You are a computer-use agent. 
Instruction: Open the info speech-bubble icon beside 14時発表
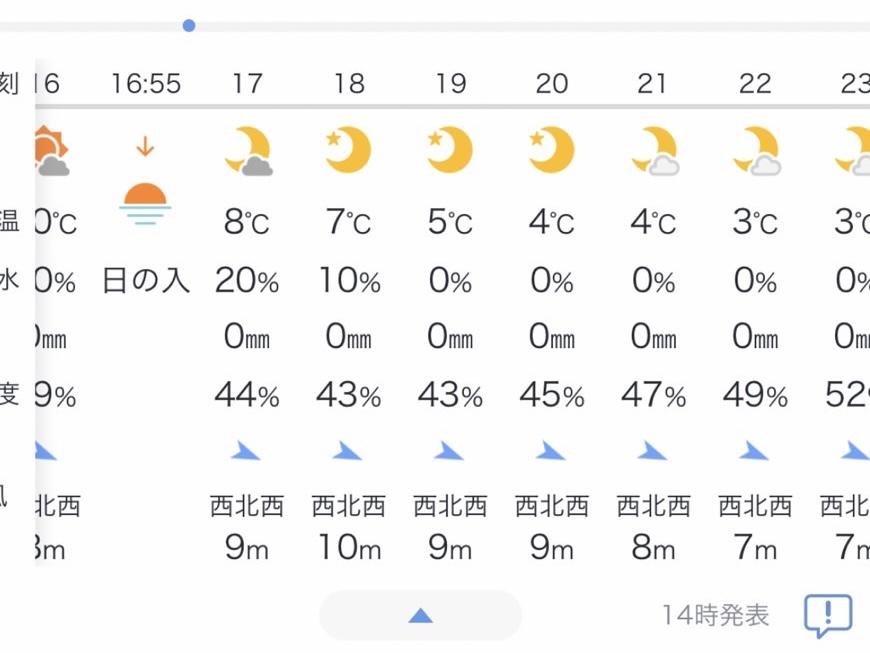(827, 615)
